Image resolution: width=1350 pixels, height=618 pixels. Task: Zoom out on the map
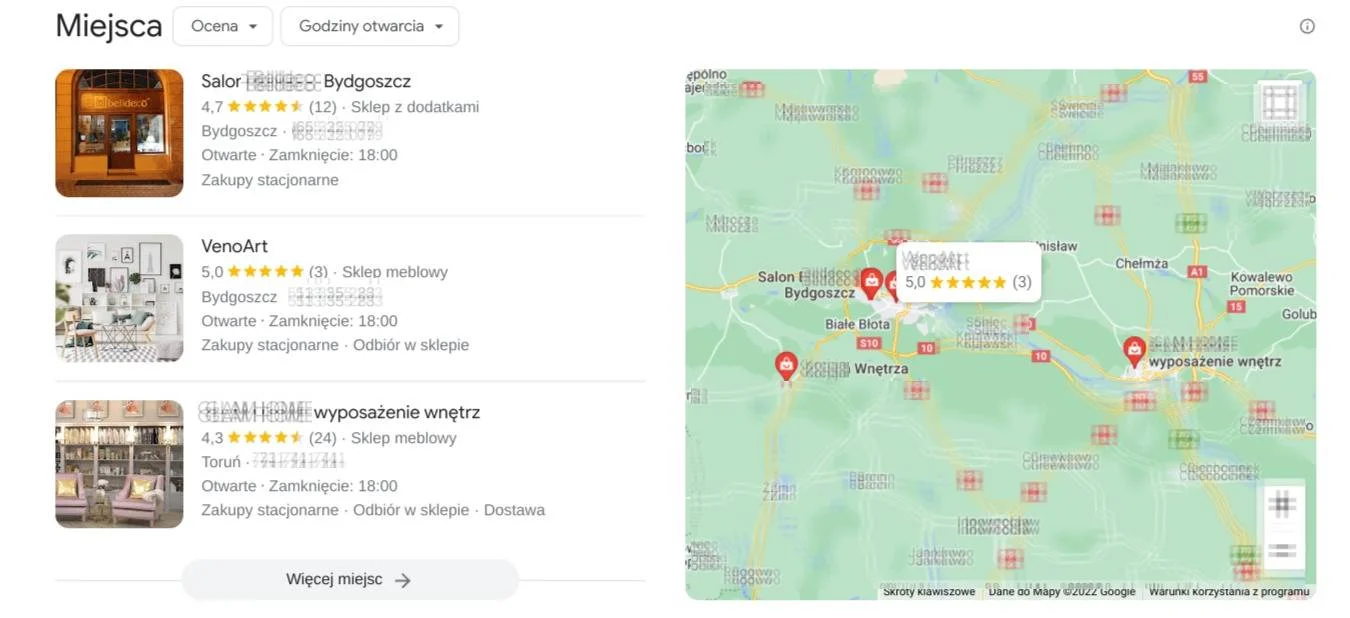tap(1283, 549)
